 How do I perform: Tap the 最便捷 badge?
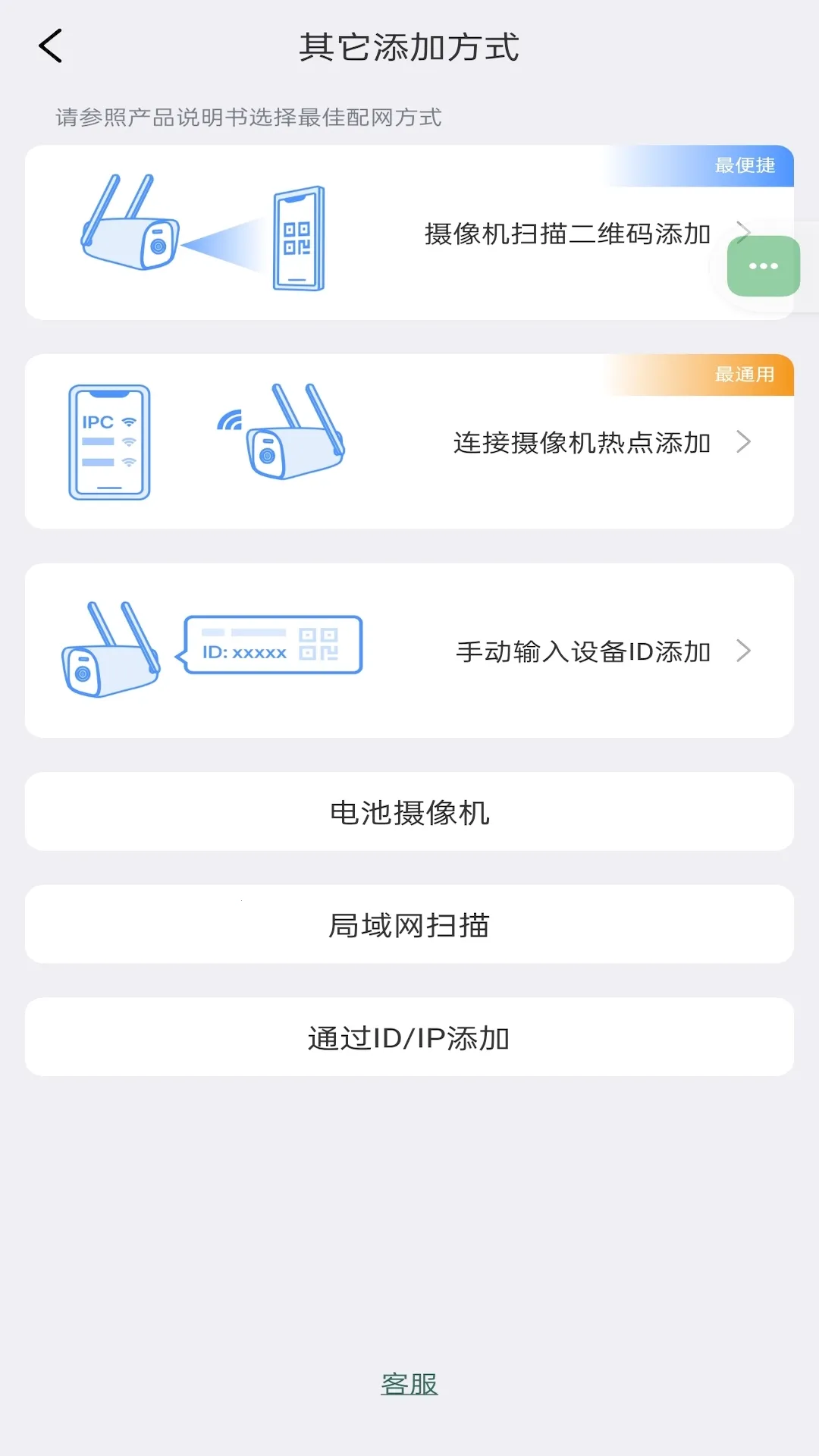tap(744, 166)
